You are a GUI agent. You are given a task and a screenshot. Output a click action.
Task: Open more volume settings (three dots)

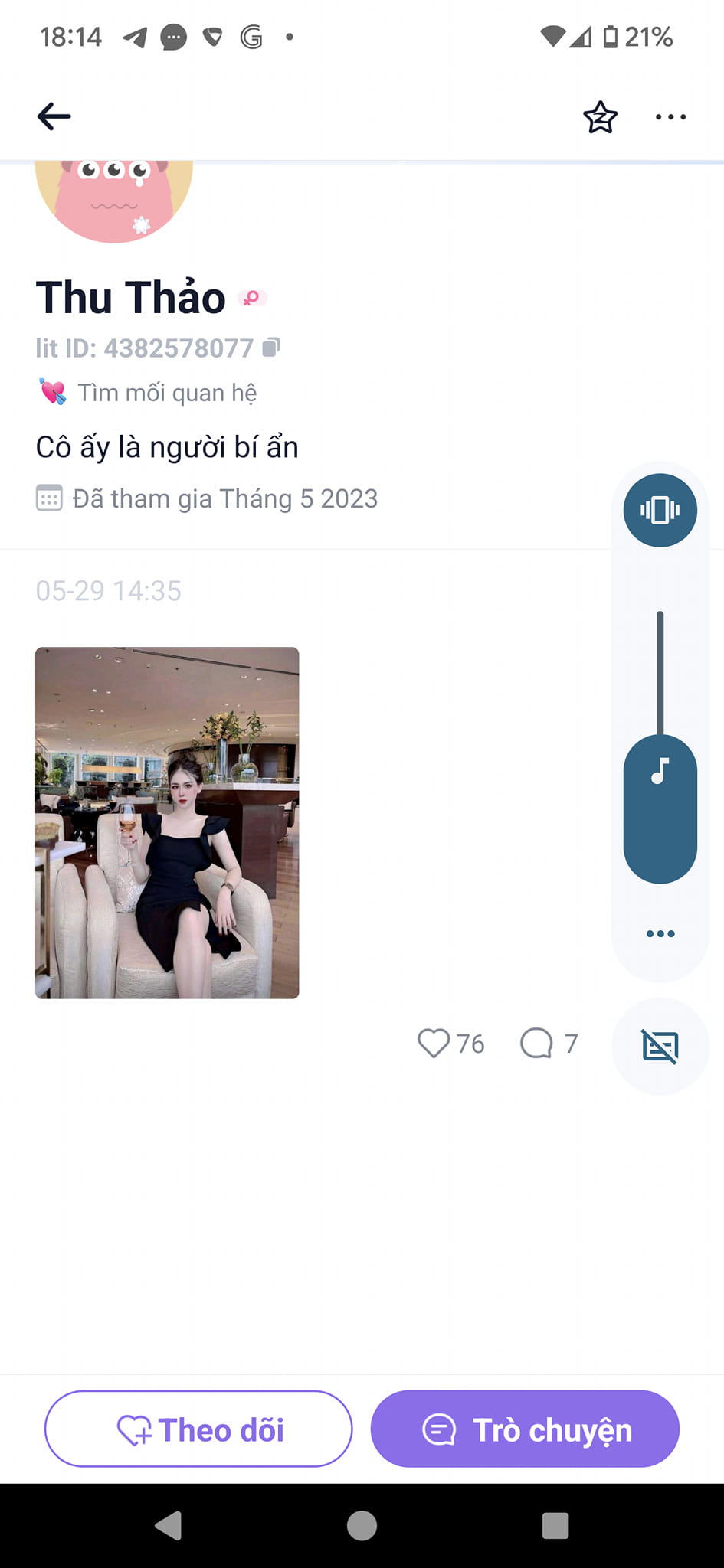pyautogui.click(x=660, y=933)
